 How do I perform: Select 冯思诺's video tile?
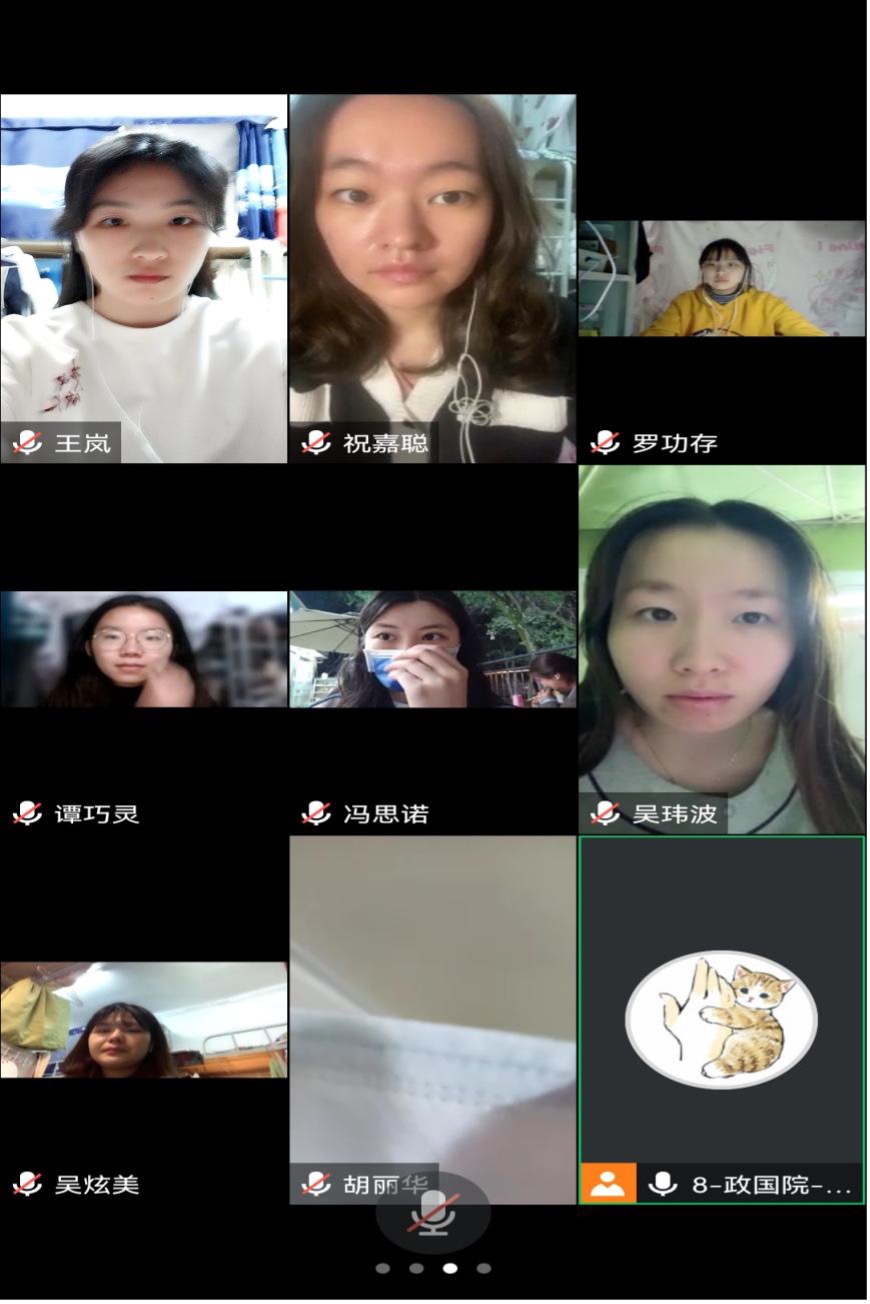(432, 649)
